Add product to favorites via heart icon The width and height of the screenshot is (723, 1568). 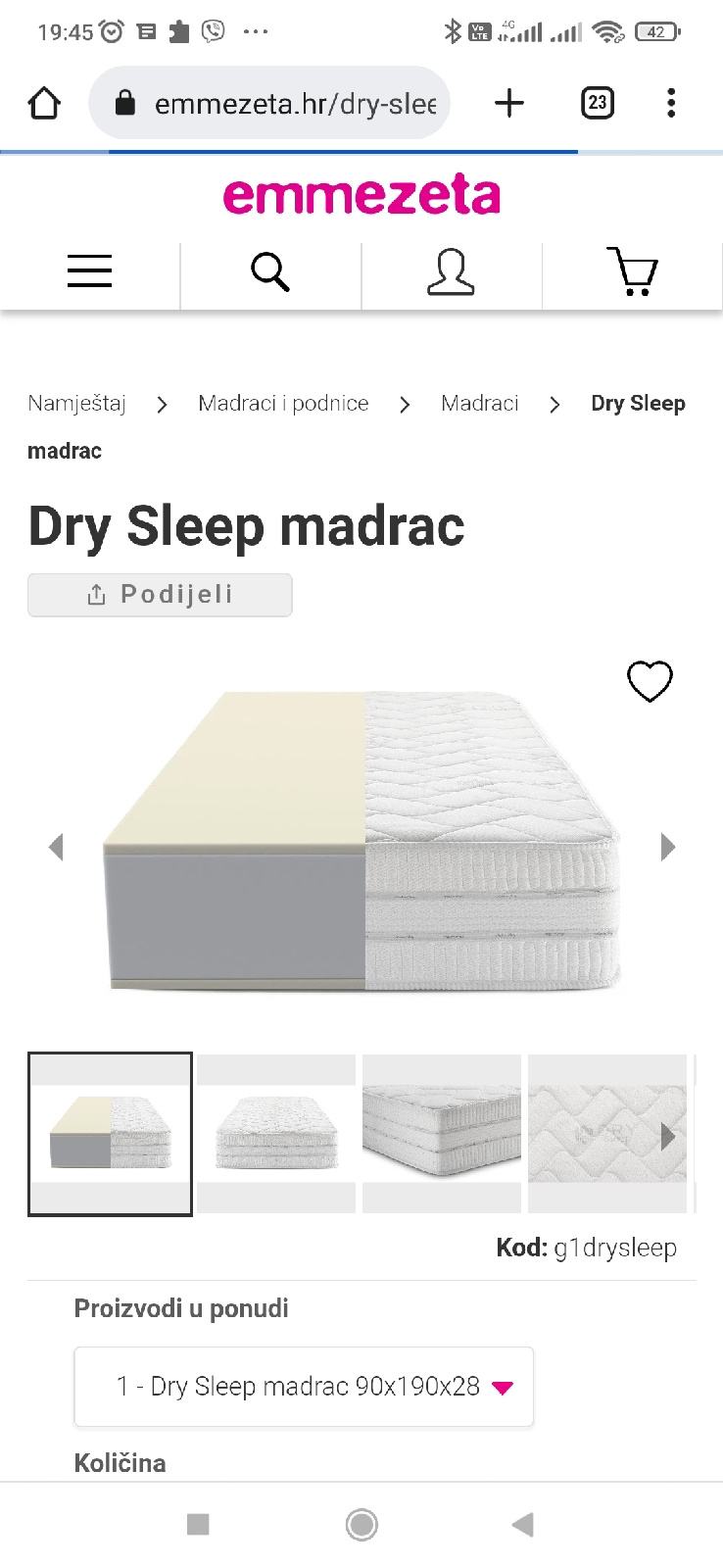click(x=650, y=680)
